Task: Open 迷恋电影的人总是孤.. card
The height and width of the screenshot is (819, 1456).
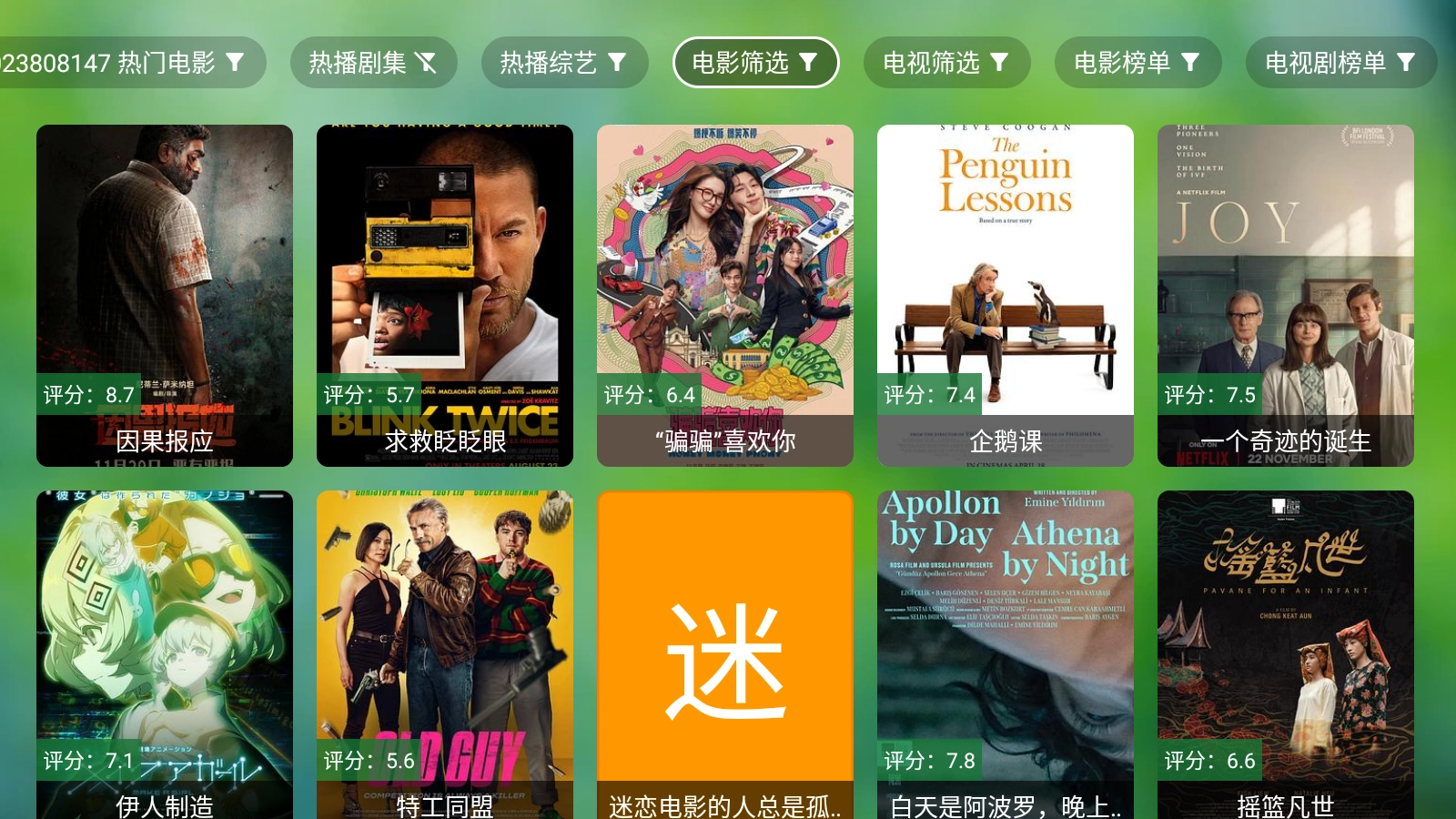Action: [x=725, y=655]
